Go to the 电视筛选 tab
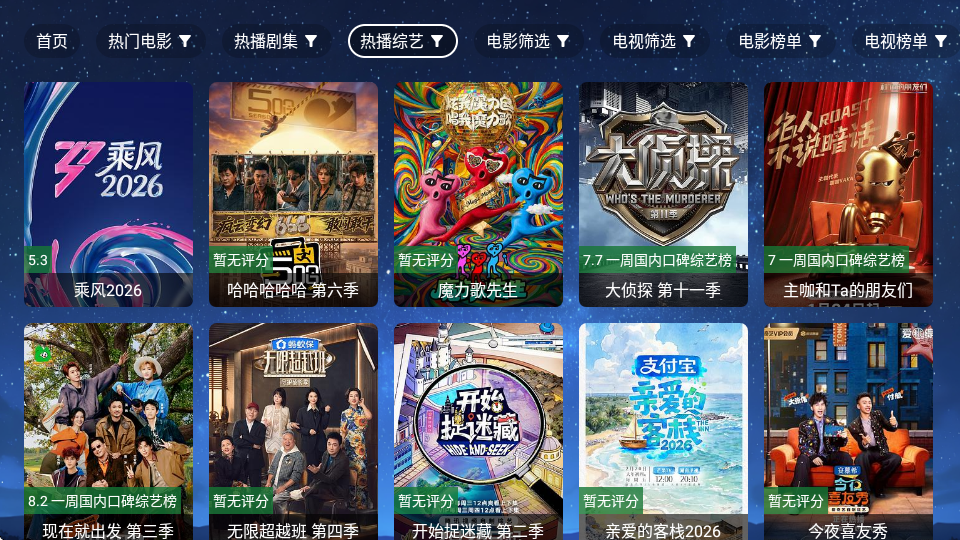The width and height of the screenshot is (960, 540). tap(654, 41)
